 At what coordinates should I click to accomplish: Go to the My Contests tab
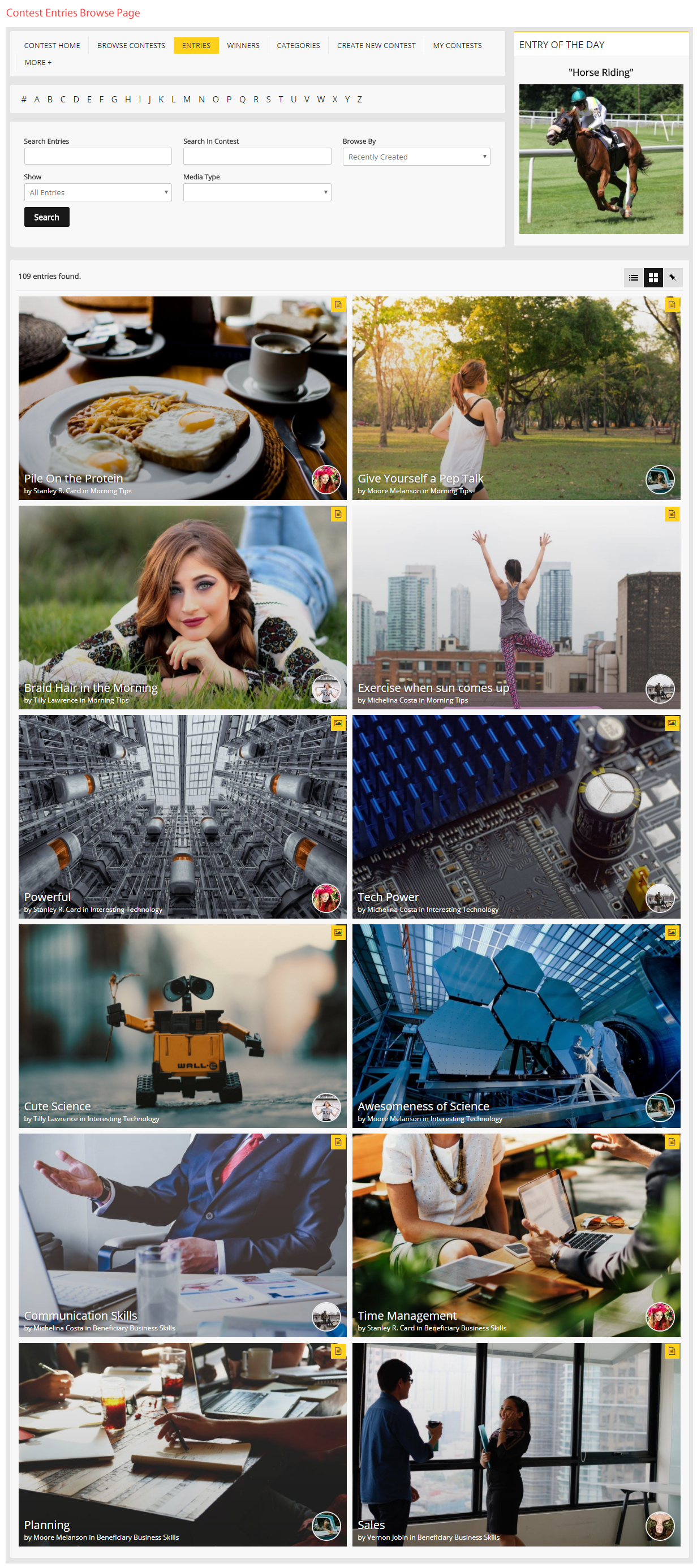[x=457, y=46]
